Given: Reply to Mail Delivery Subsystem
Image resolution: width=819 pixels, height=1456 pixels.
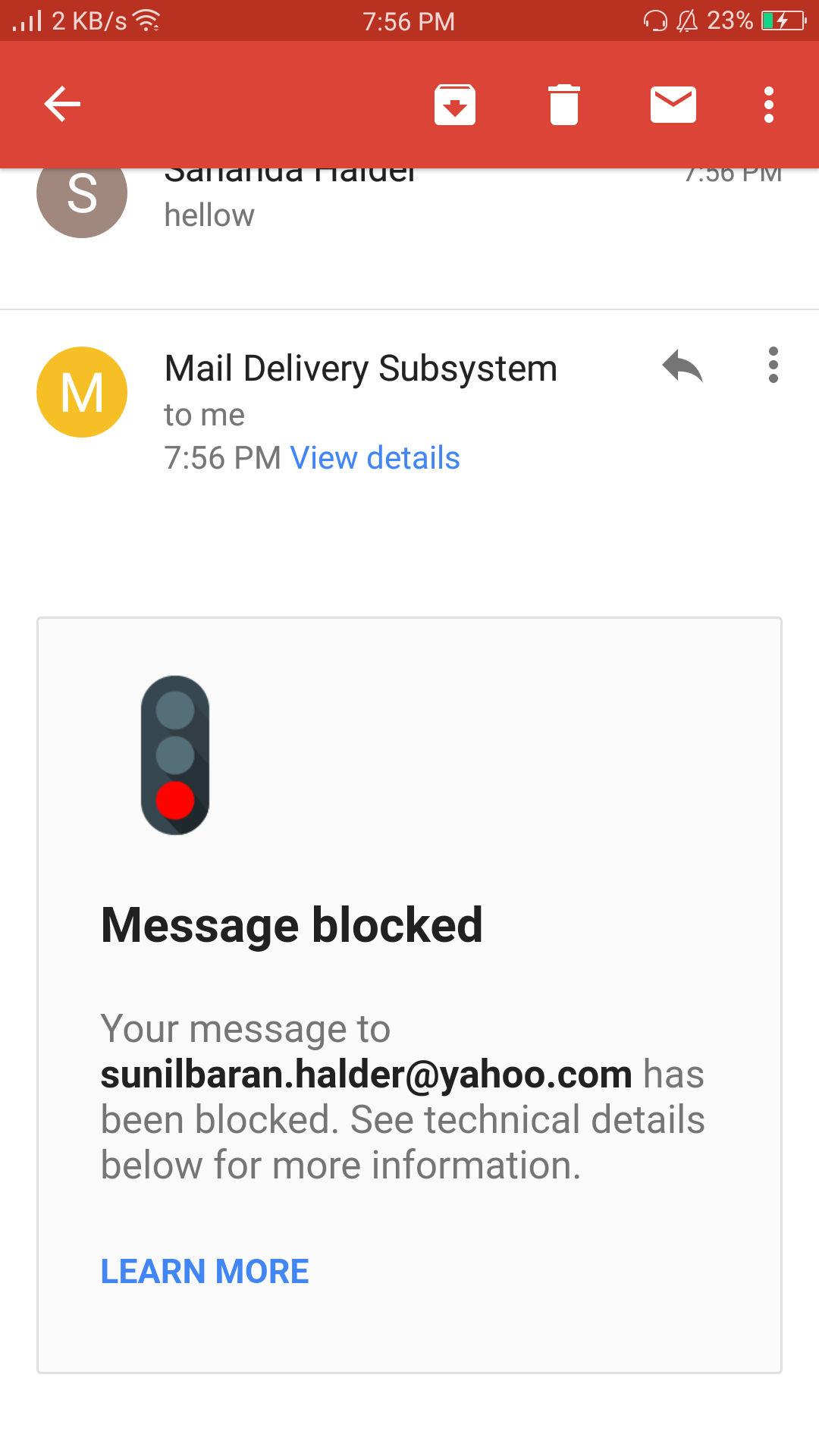Looking at the screenshot, I should pyautogui.click(x=682, y=366).
